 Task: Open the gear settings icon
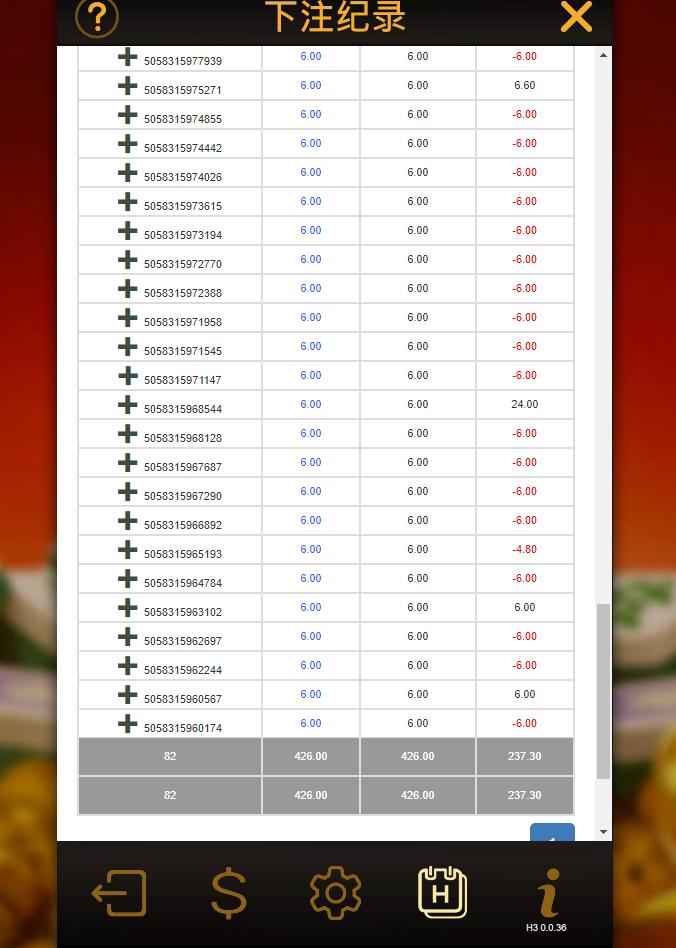[335, 893]
